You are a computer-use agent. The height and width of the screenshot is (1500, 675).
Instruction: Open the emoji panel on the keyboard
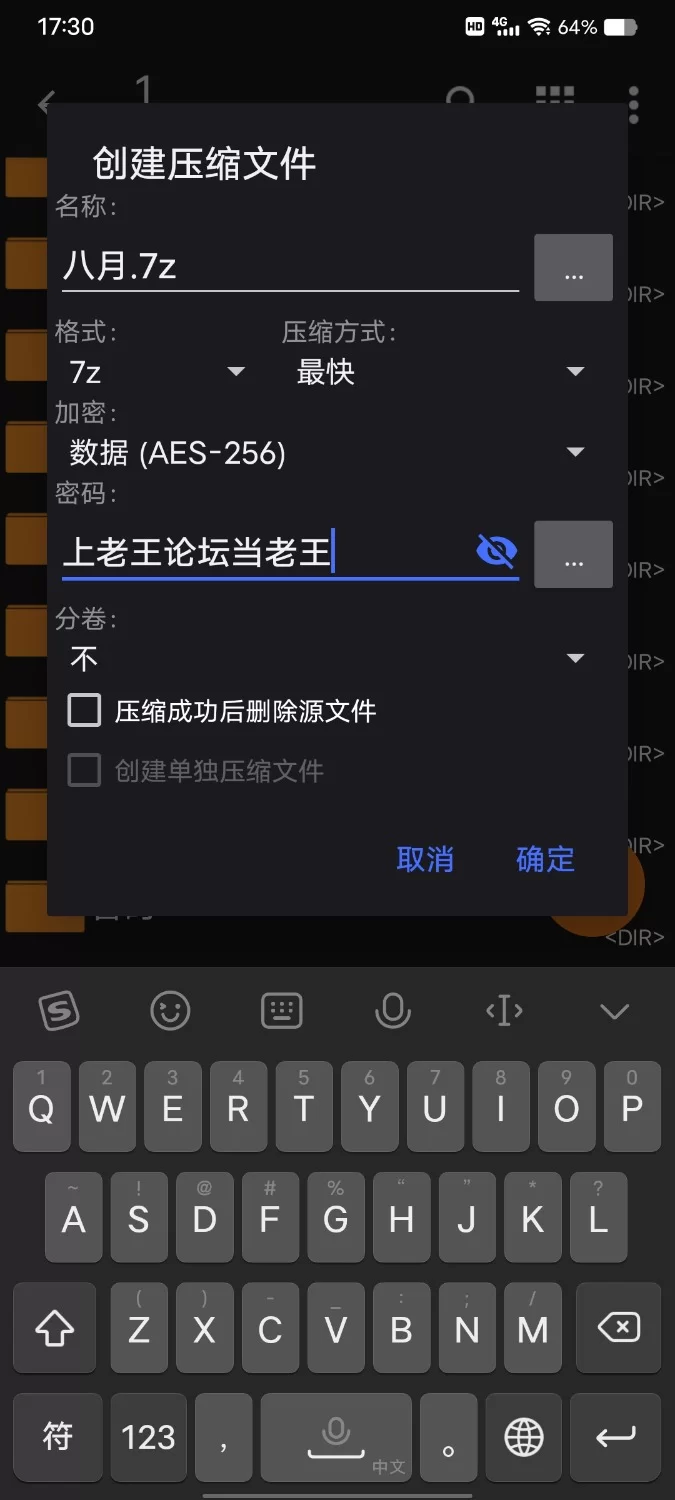[x=170, y=1012]
